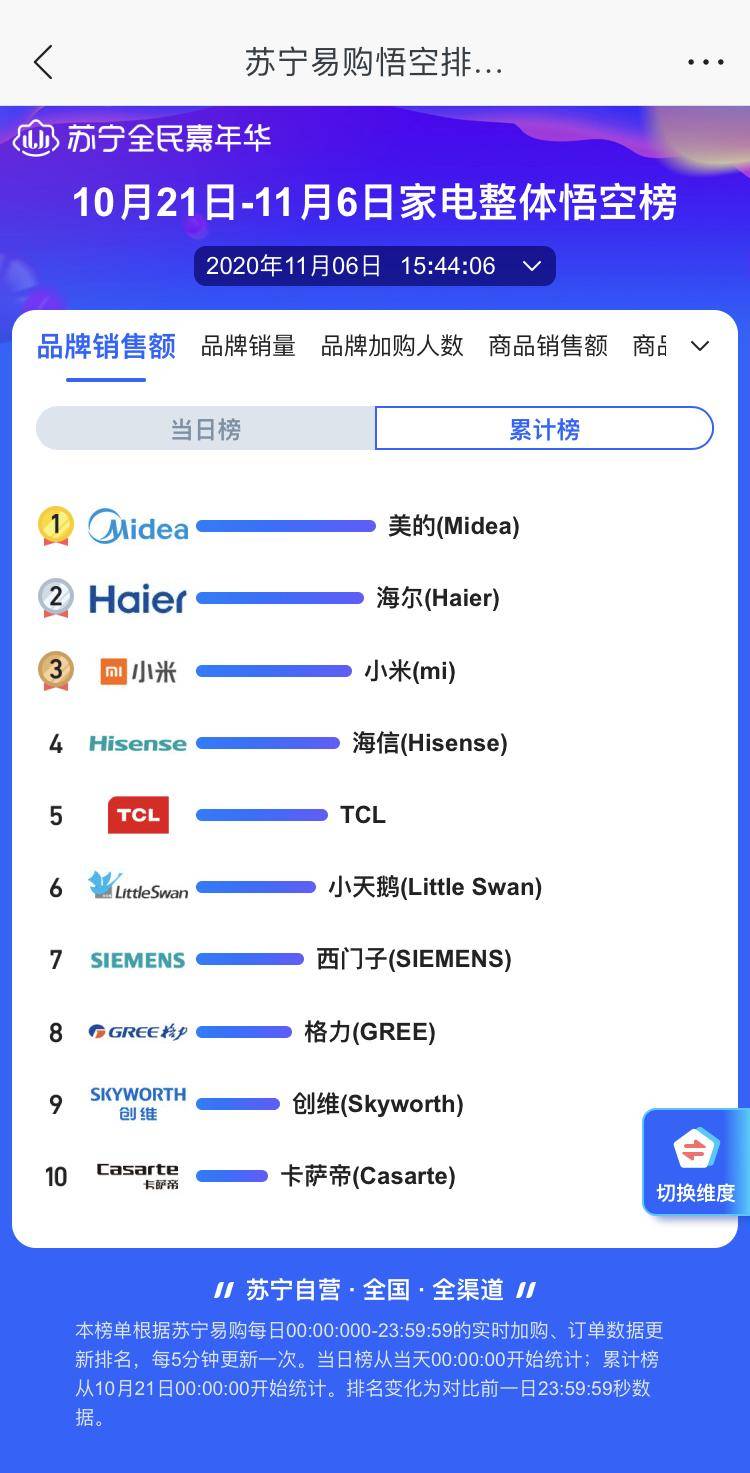Open the 西门子(SIEMENS) row
Image resolution: width=750 pixels, height=1473 pixels.
click(x=413, y=959)
